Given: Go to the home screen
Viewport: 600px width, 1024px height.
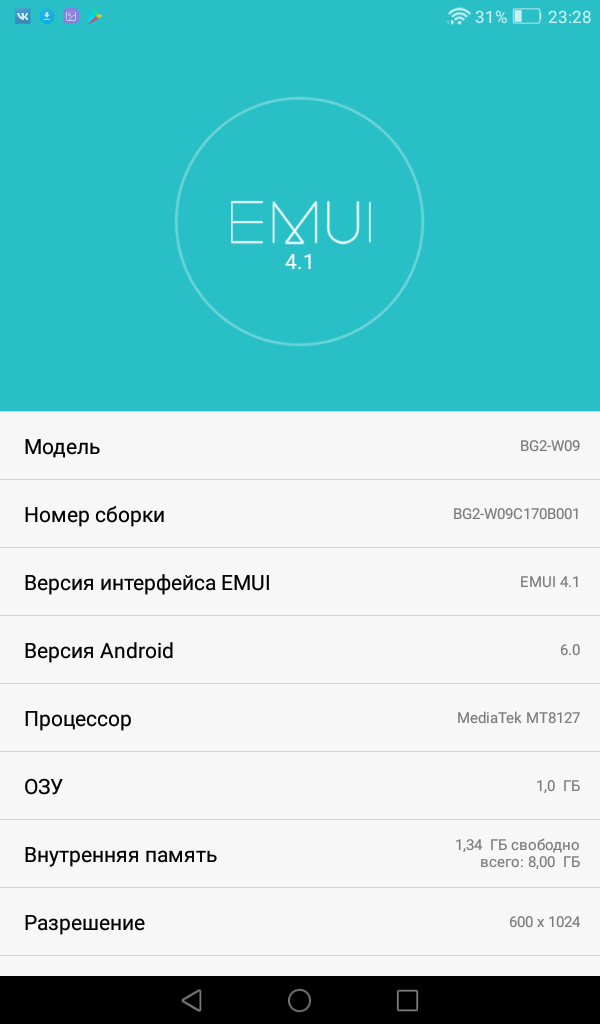Looking at the screenshot, I should point(299,1000).
